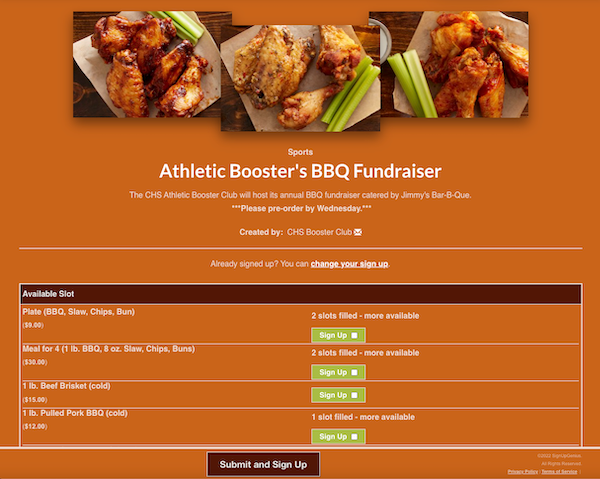
Task: Sign up for Plate with BBQ and slaw
Action: pyautogui.click(x=338, y=335)
